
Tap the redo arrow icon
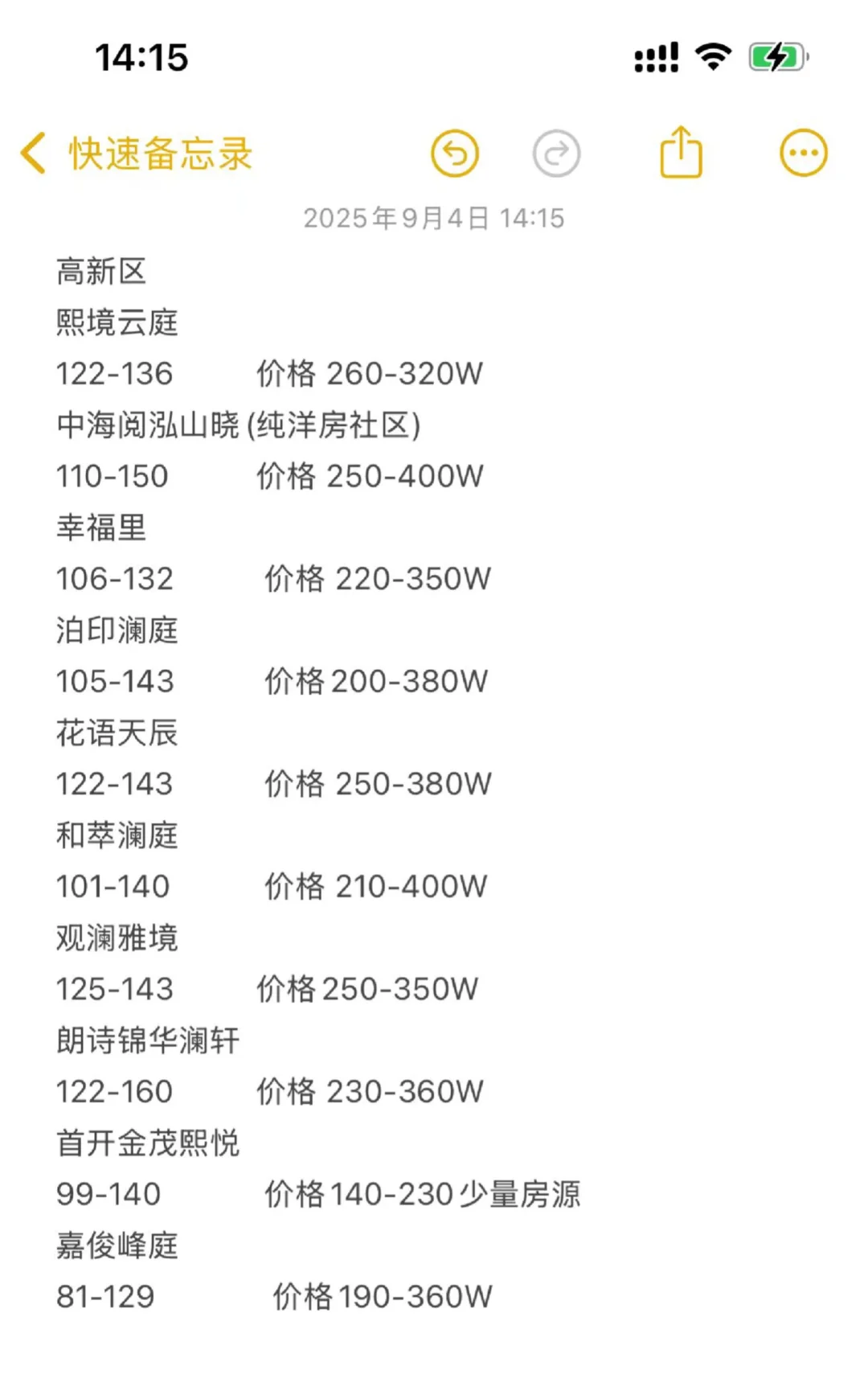pyautogui.click(x=556, y=153)
